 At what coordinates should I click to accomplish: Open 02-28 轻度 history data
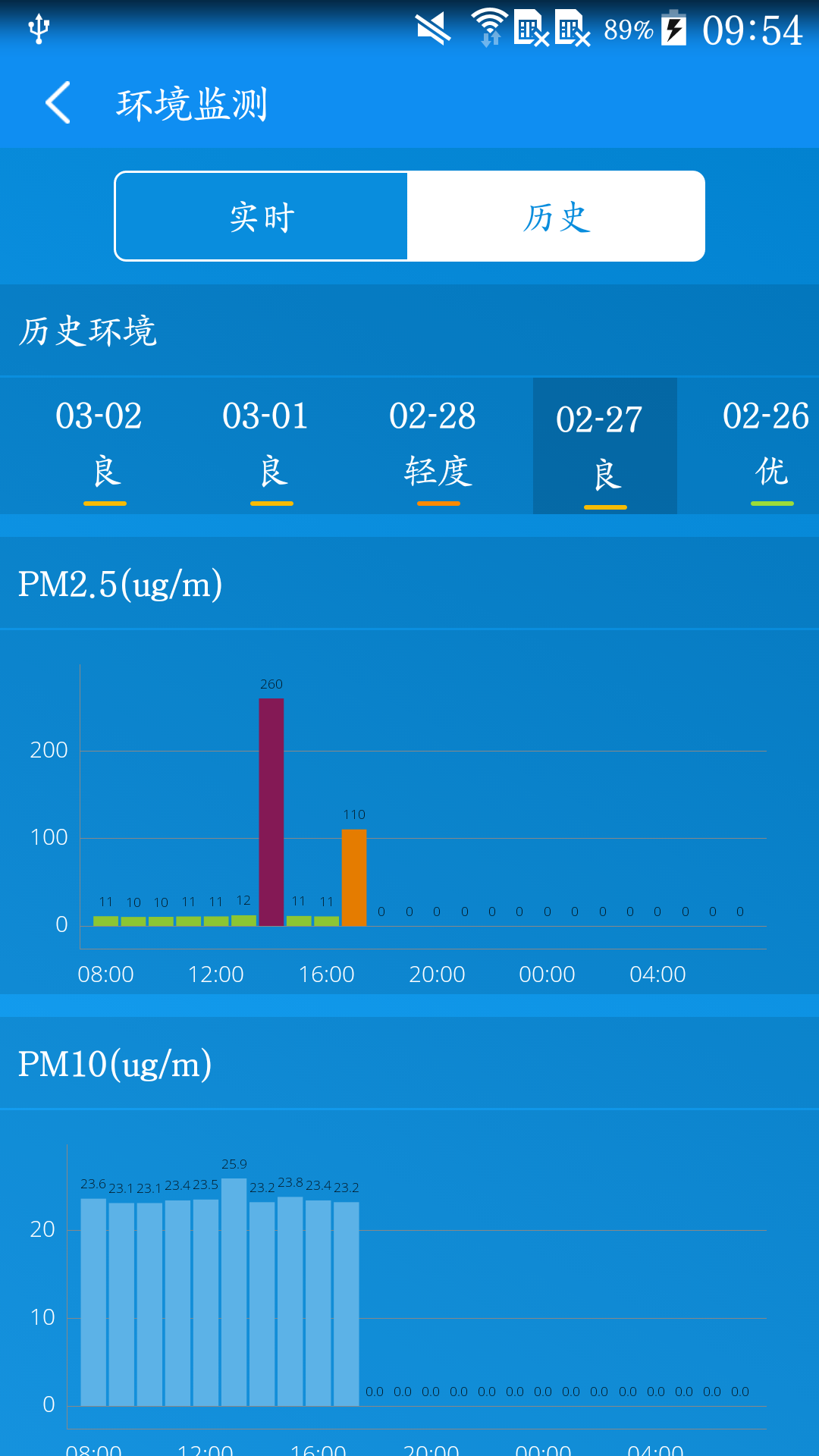tap(432, 447)
